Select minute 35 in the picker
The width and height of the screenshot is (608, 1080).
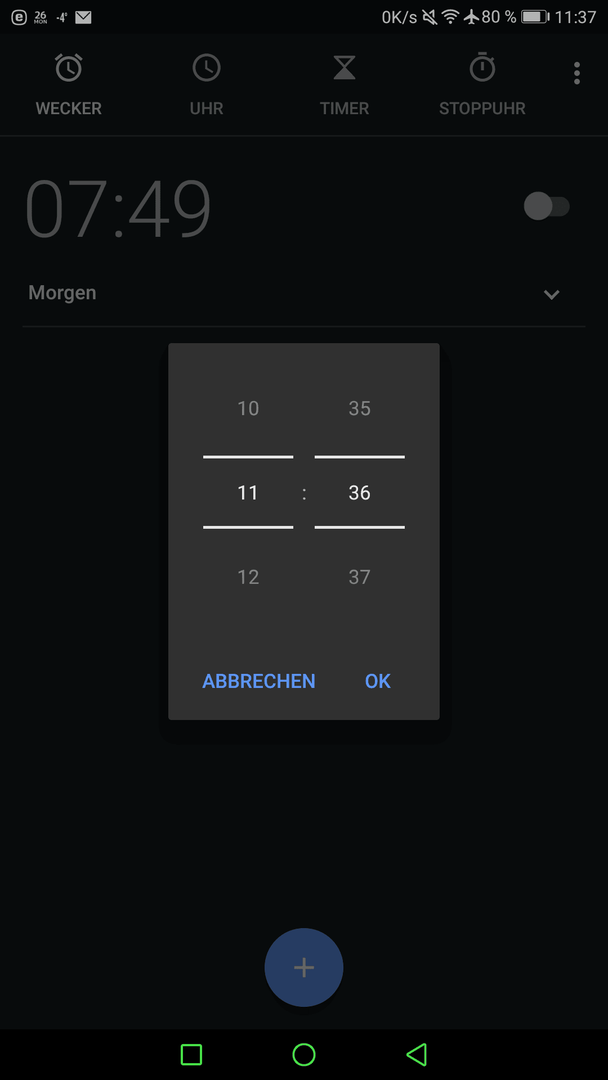(359, 408)
